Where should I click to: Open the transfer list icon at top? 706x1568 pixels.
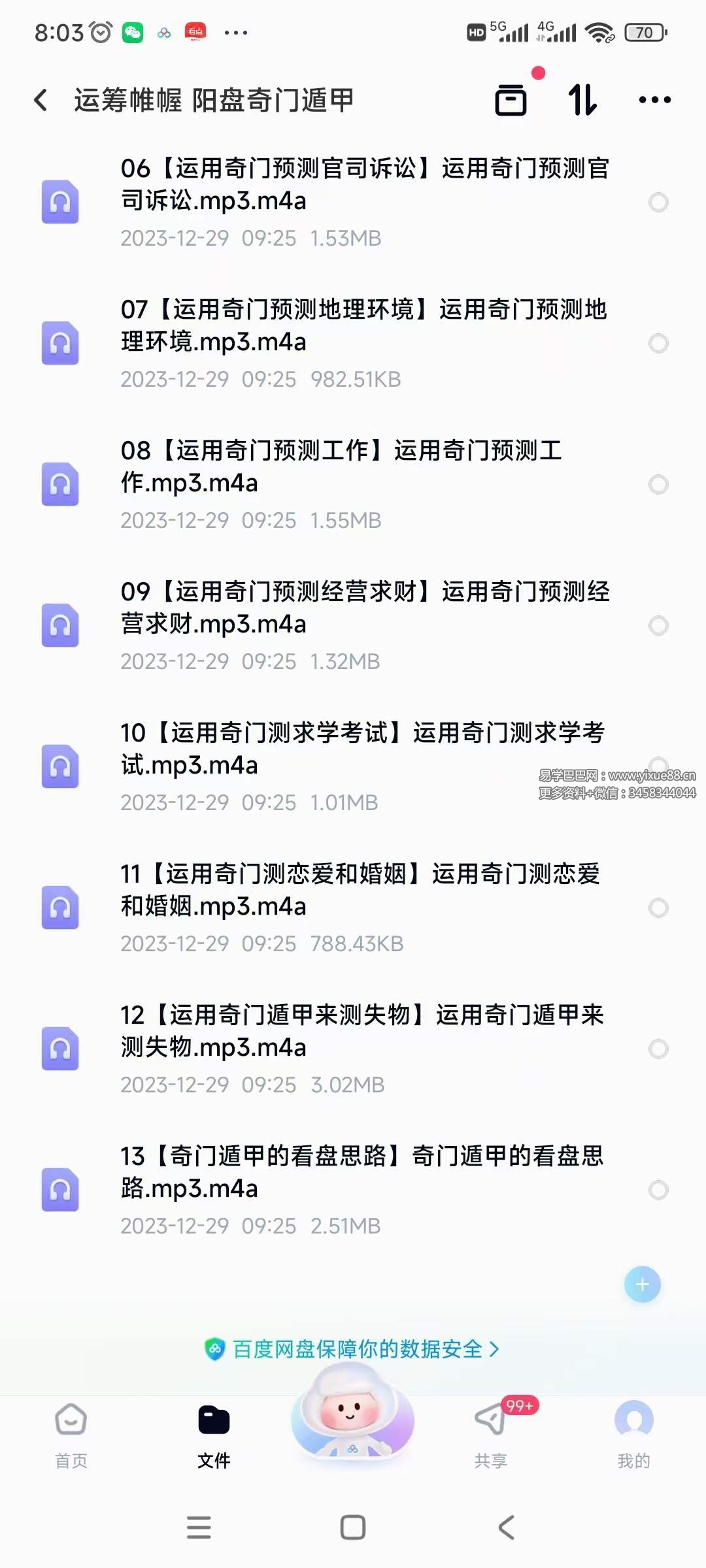pos(511,99)
